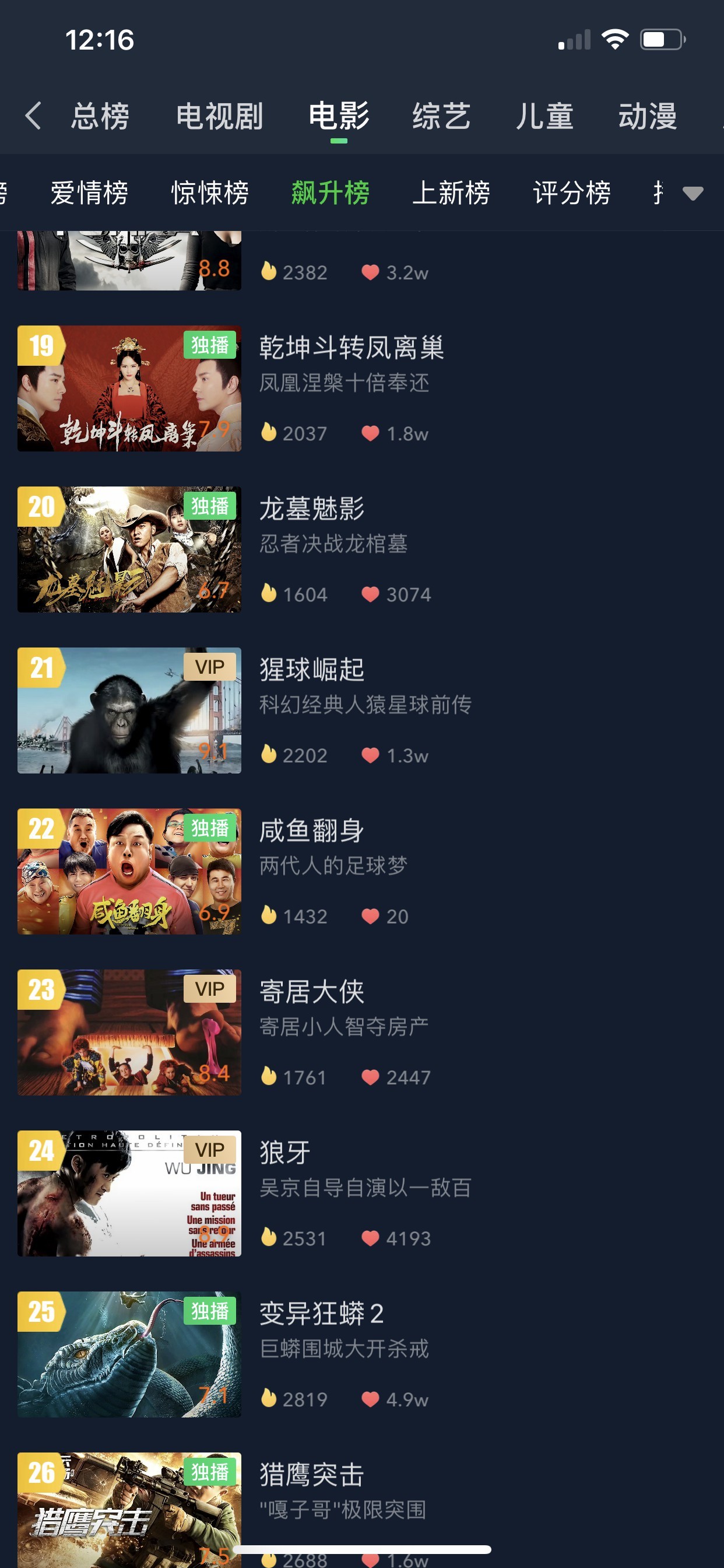Viewport: 724px width, 1568px height.
Task: Switch to the 电视剧 tab
Action: (219, 116)
